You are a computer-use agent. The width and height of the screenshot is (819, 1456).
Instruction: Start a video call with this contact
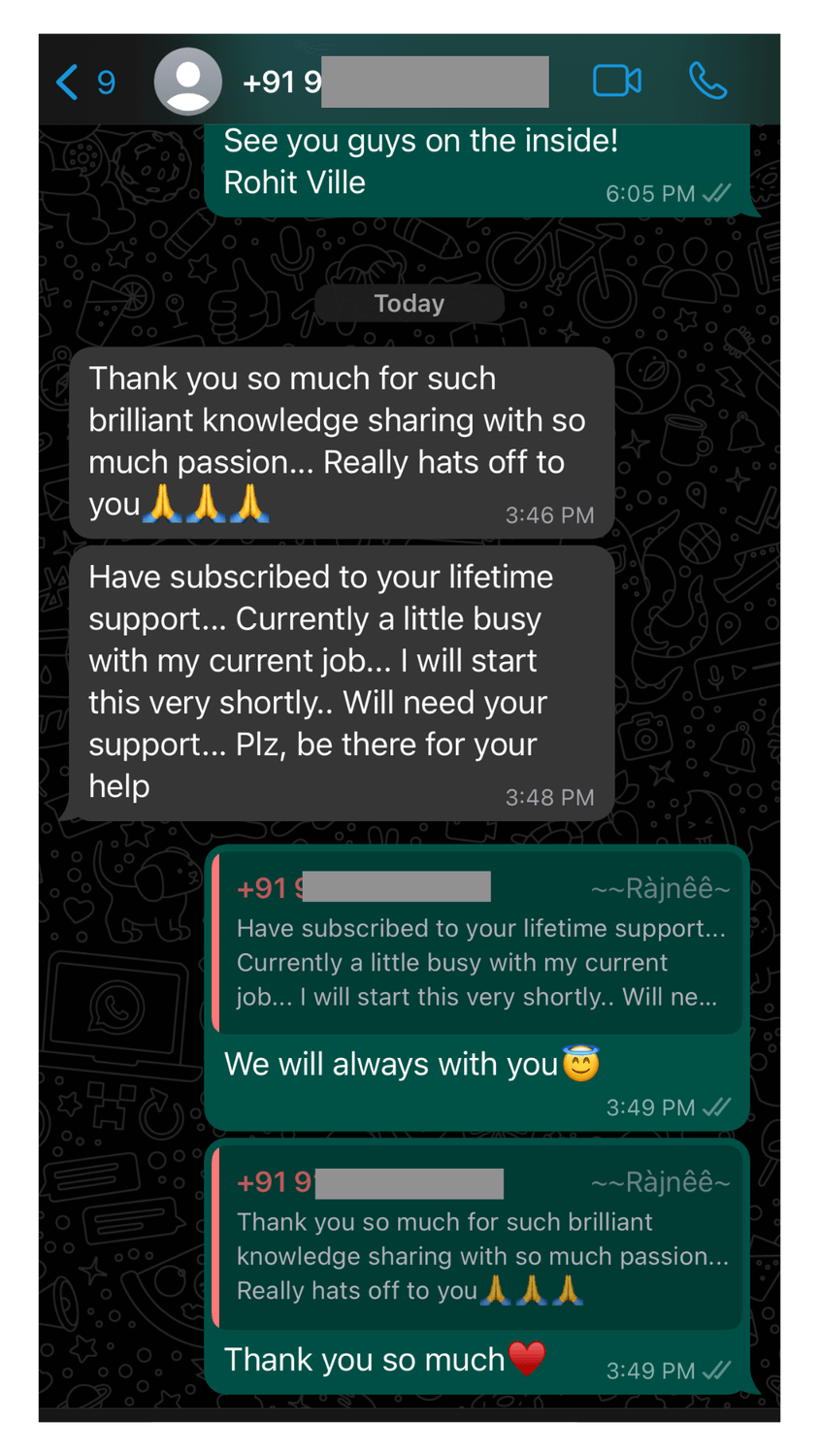point(617,81)
